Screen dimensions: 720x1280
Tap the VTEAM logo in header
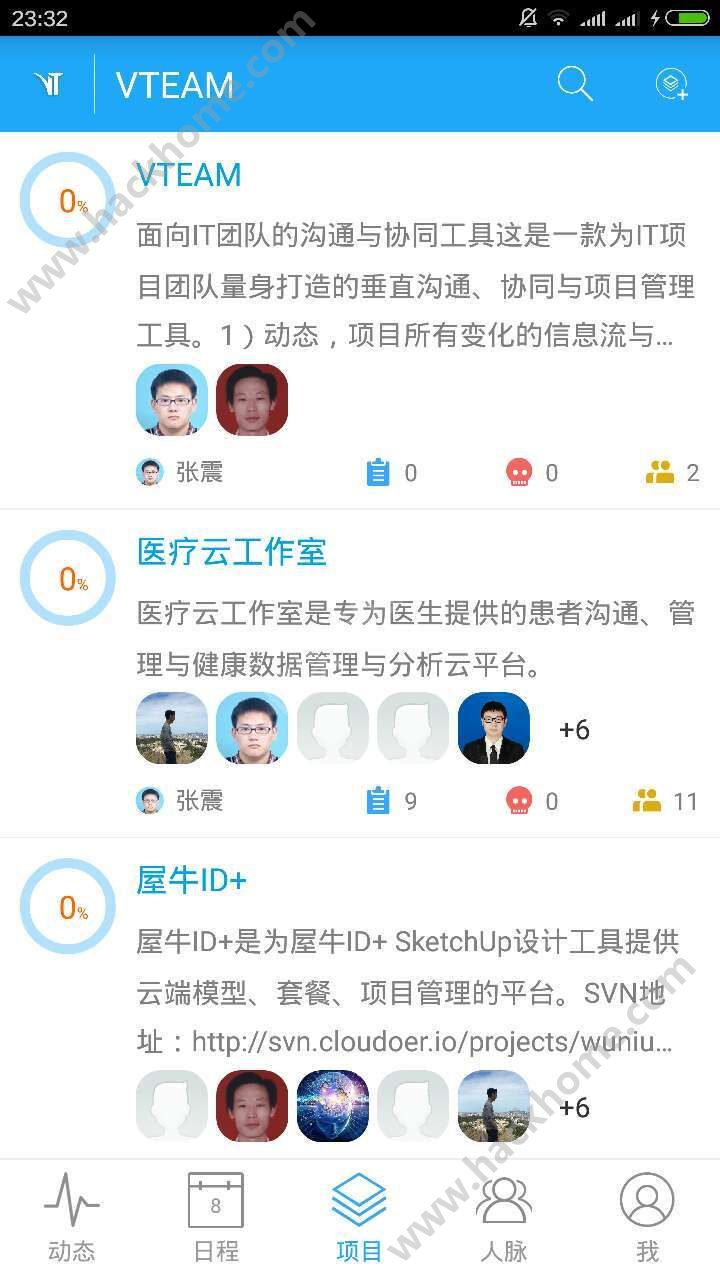pyautogui.click(x=48, y=85)
